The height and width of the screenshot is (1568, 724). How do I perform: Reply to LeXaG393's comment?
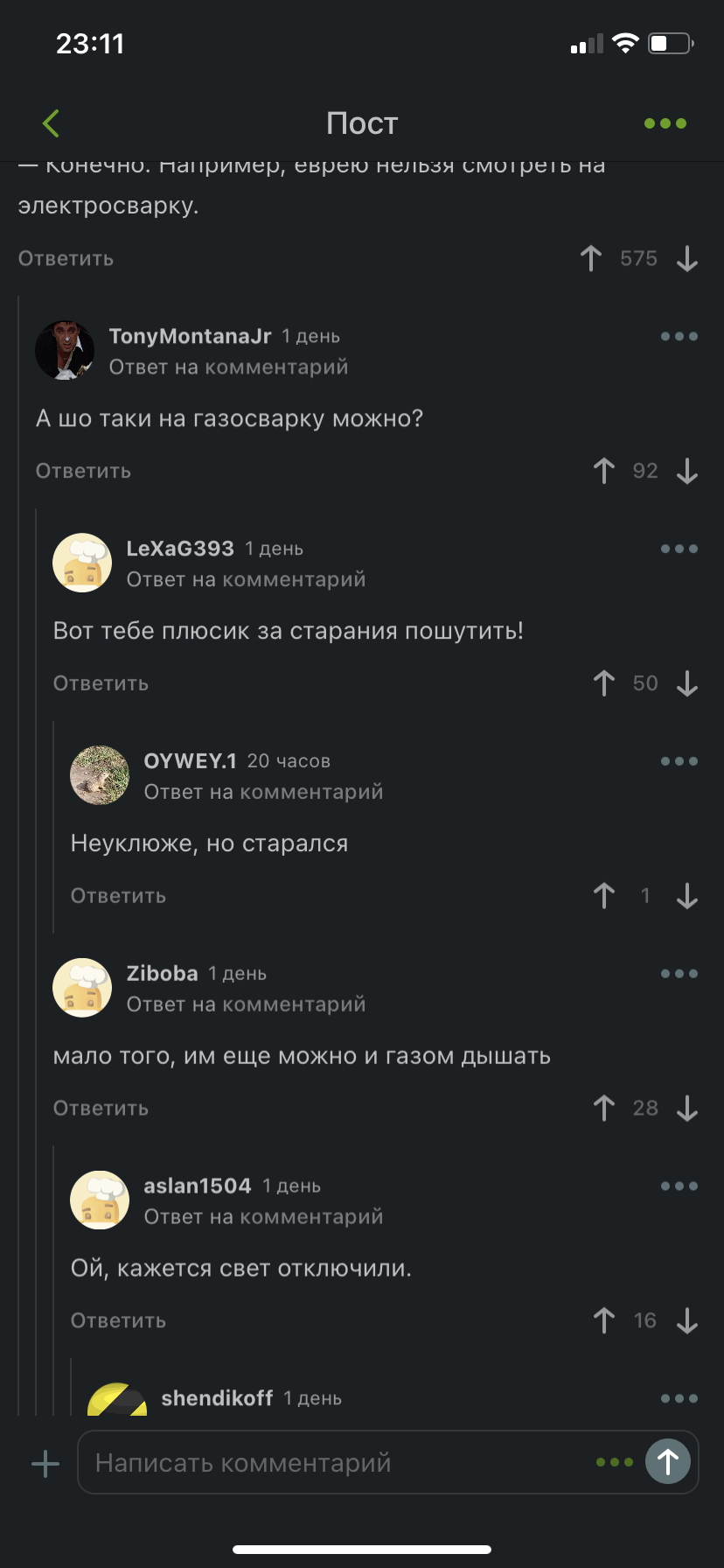point(101,683)
